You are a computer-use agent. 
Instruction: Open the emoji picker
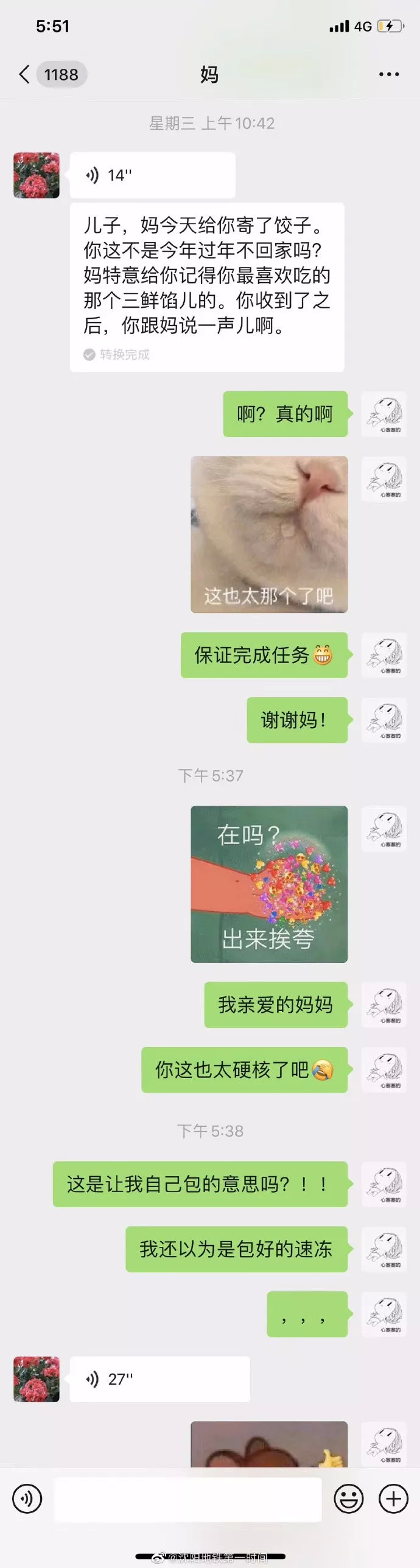tap(349, 1499)
